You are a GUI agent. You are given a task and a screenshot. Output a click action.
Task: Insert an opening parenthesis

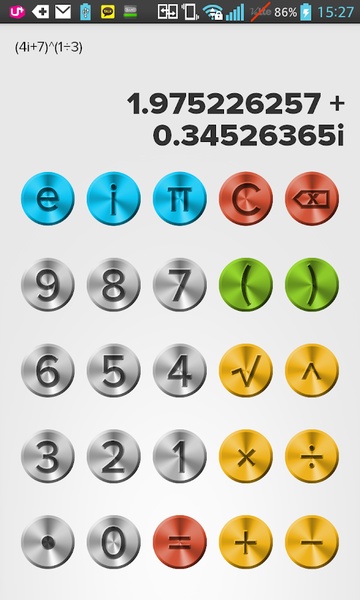246,285
